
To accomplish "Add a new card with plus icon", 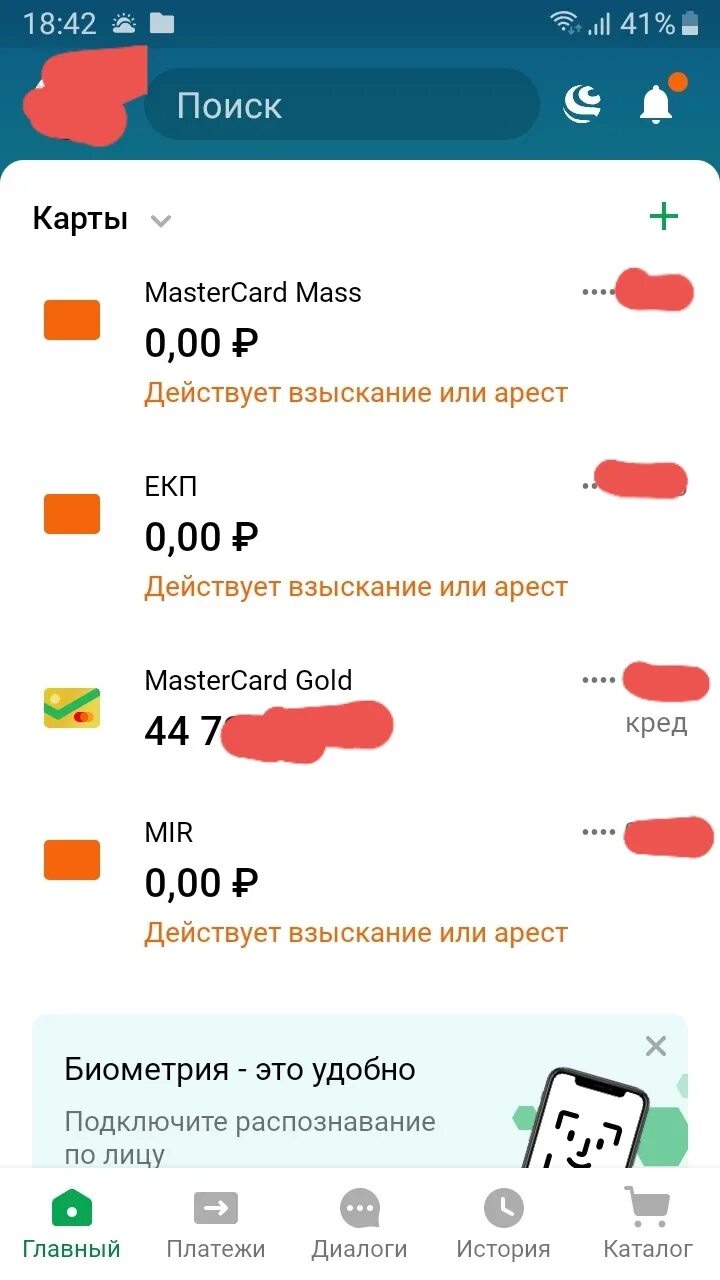I will tap(664, 216).
